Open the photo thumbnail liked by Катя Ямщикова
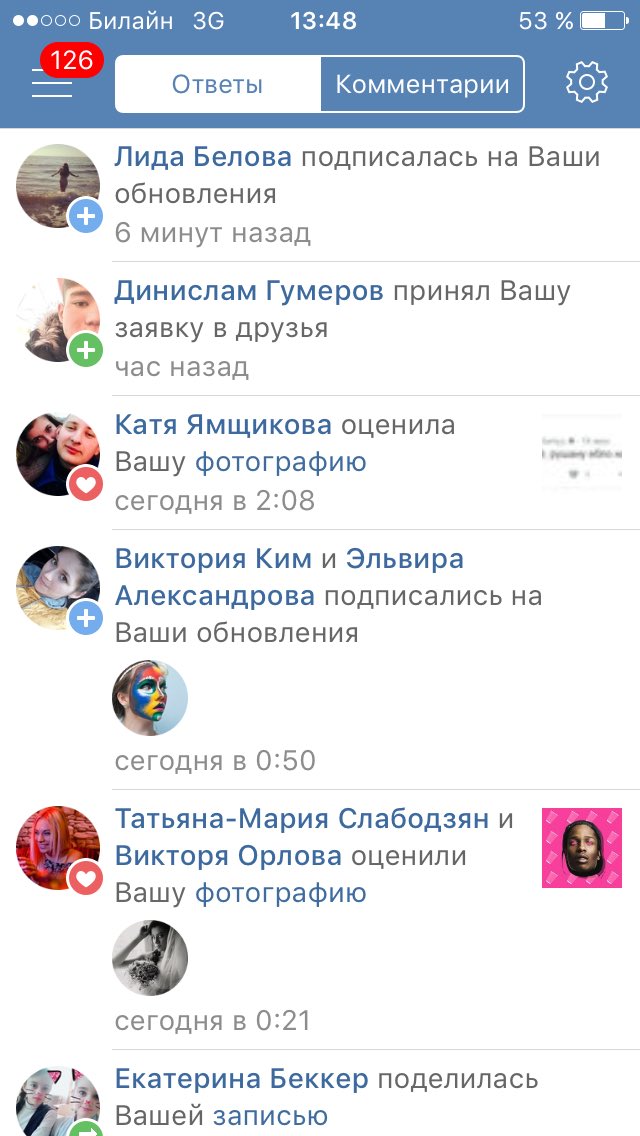 click(581, 452)
